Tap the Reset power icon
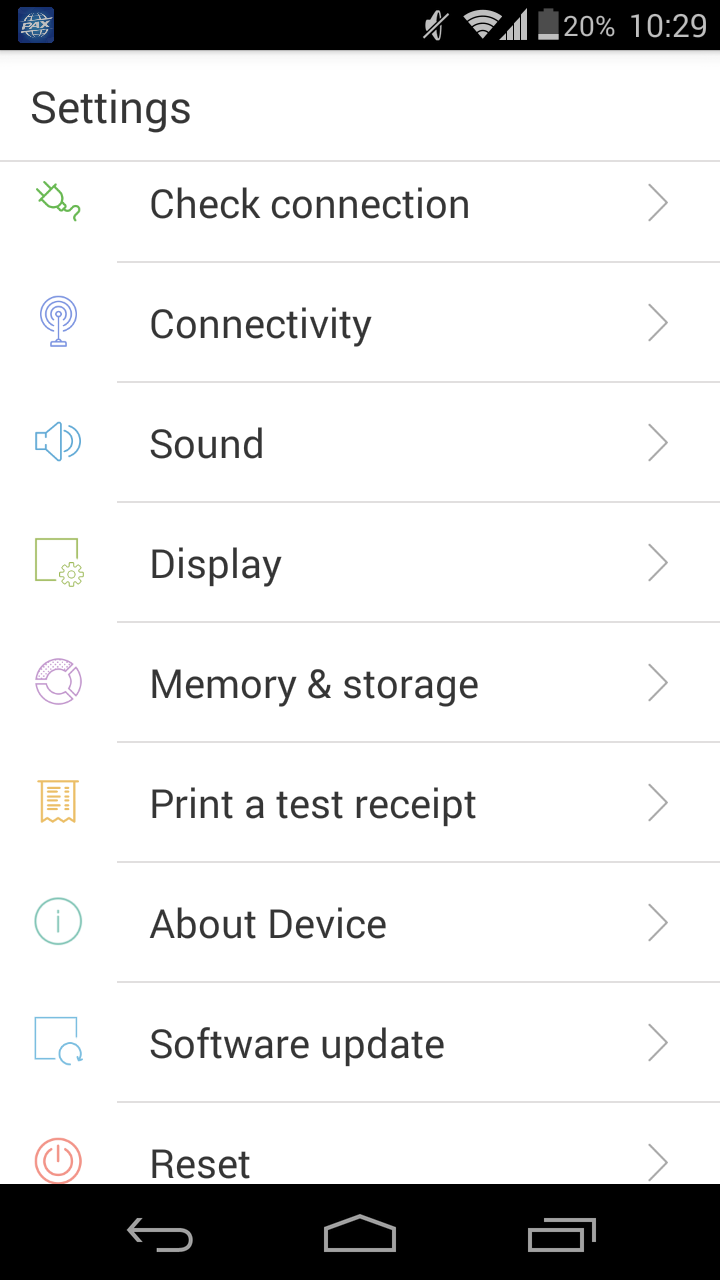This screenshot has width=720, height=1280. pyautogui.click(x=57, y=1161)
